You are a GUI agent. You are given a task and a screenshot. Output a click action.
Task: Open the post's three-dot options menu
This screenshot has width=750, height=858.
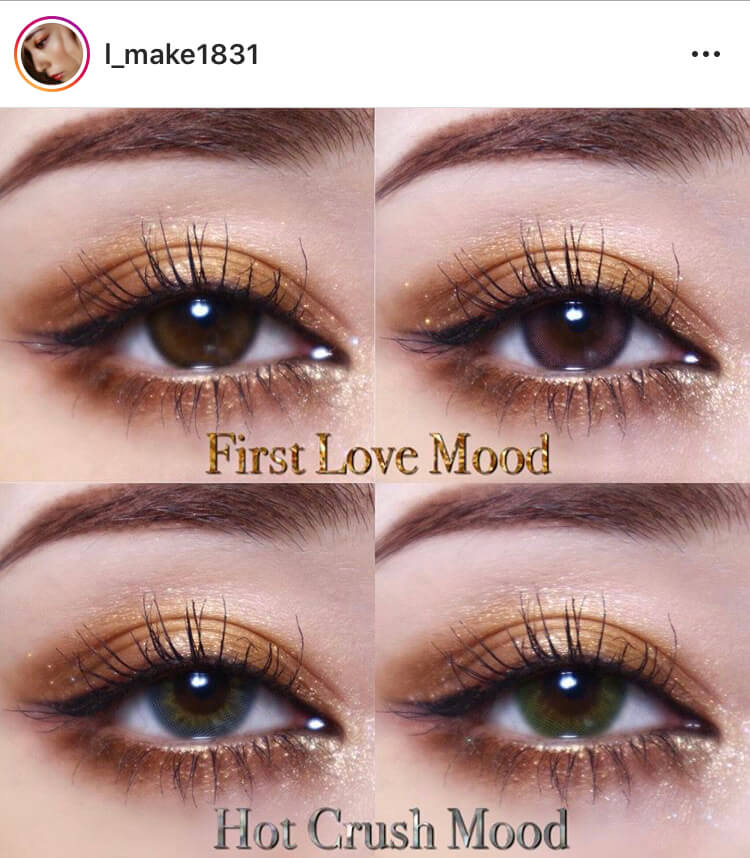pyautogui.click(x=705, y=54)
